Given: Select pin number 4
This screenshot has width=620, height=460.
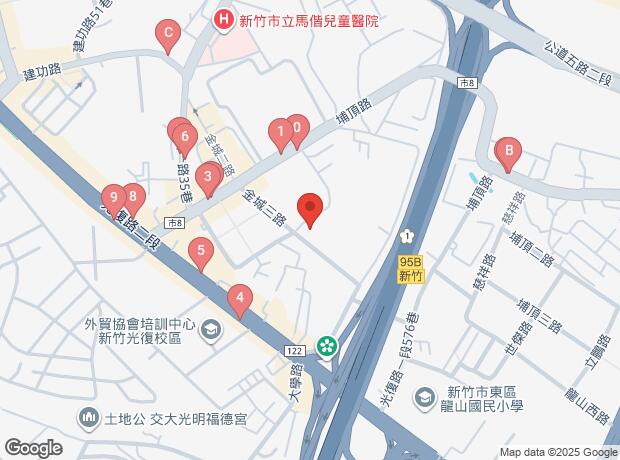Looking at the screenshot, I should [x=239, y=297].
